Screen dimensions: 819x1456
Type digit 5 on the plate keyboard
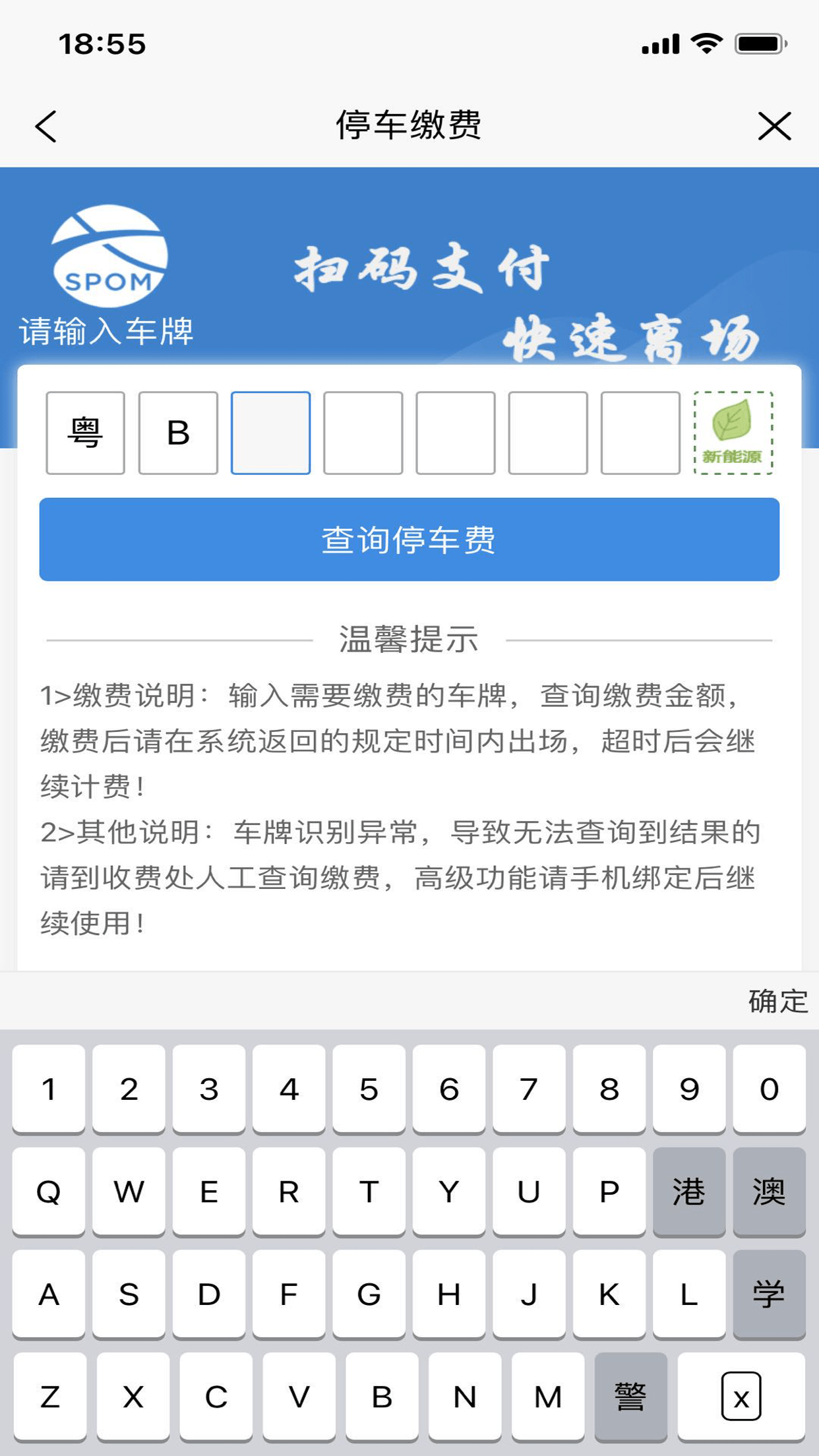pyautogui.click(x=369, y=1089)
